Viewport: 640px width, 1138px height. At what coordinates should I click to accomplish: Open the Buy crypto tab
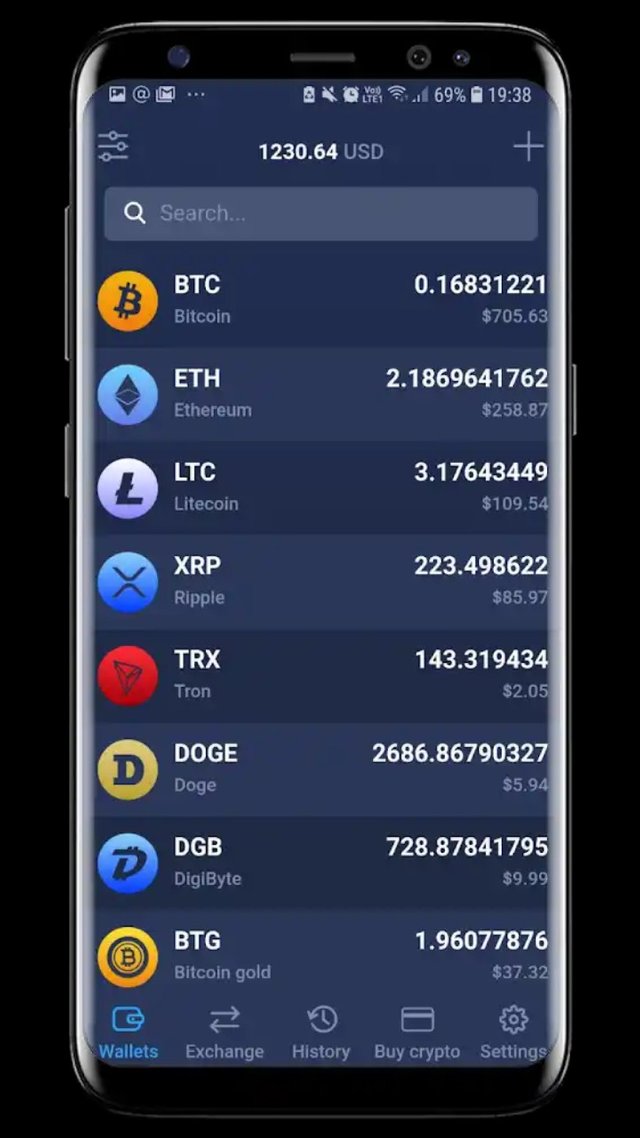coord(417,1033)
